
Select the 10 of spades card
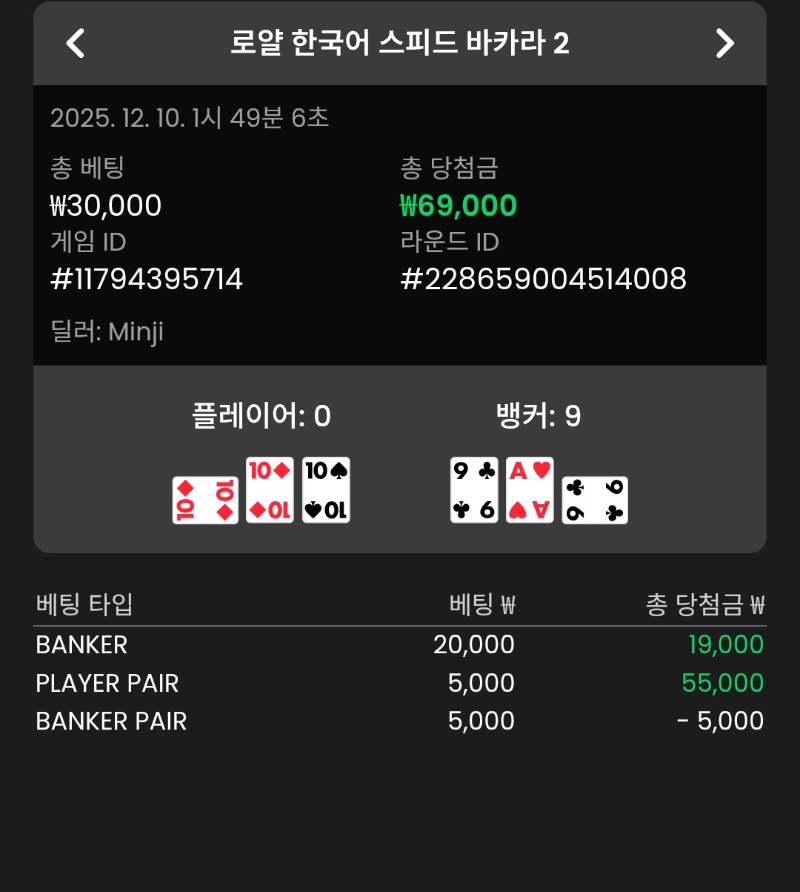325,488
